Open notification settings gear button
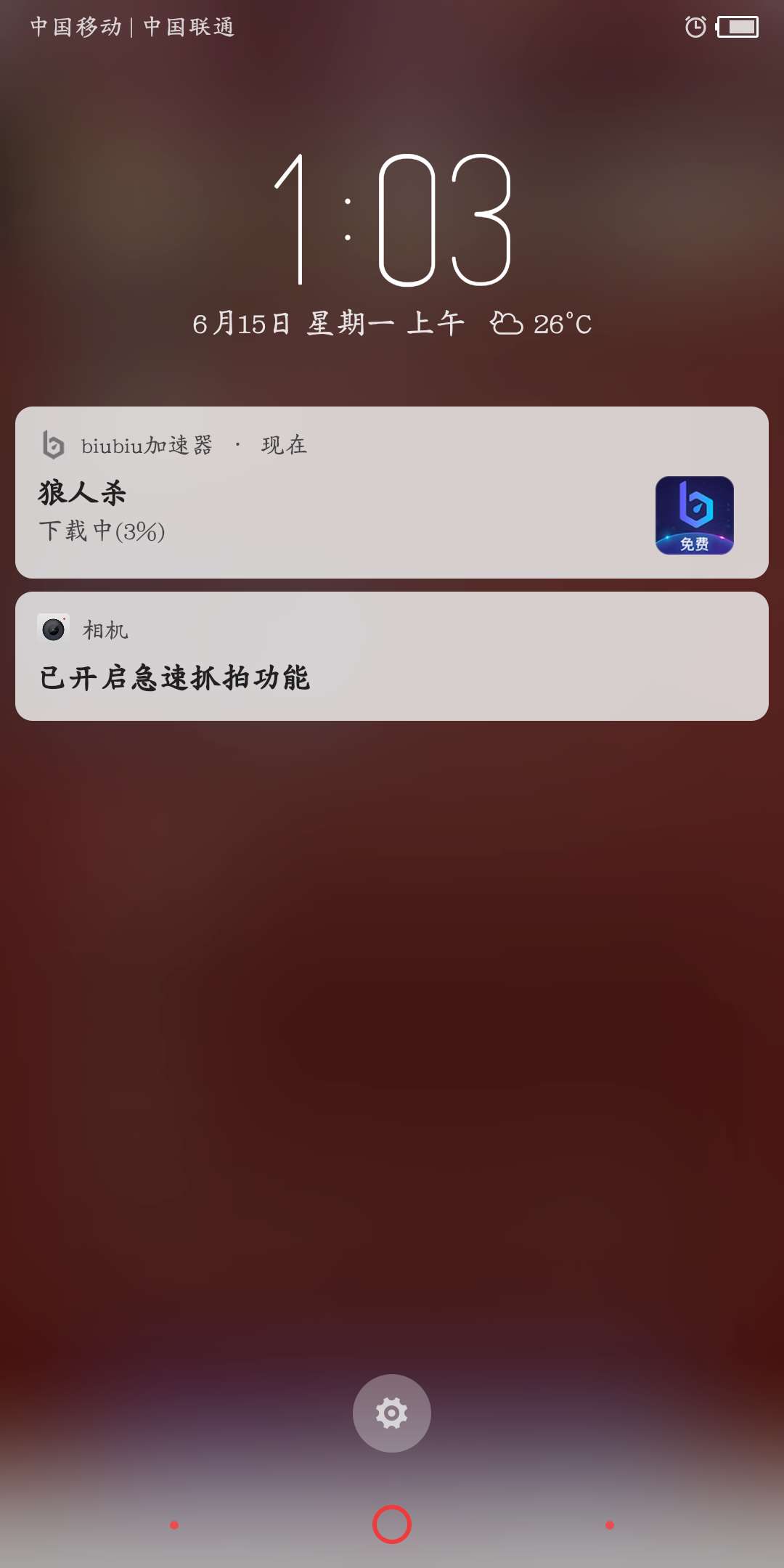784x1568 pixels. pos(392,1413)
